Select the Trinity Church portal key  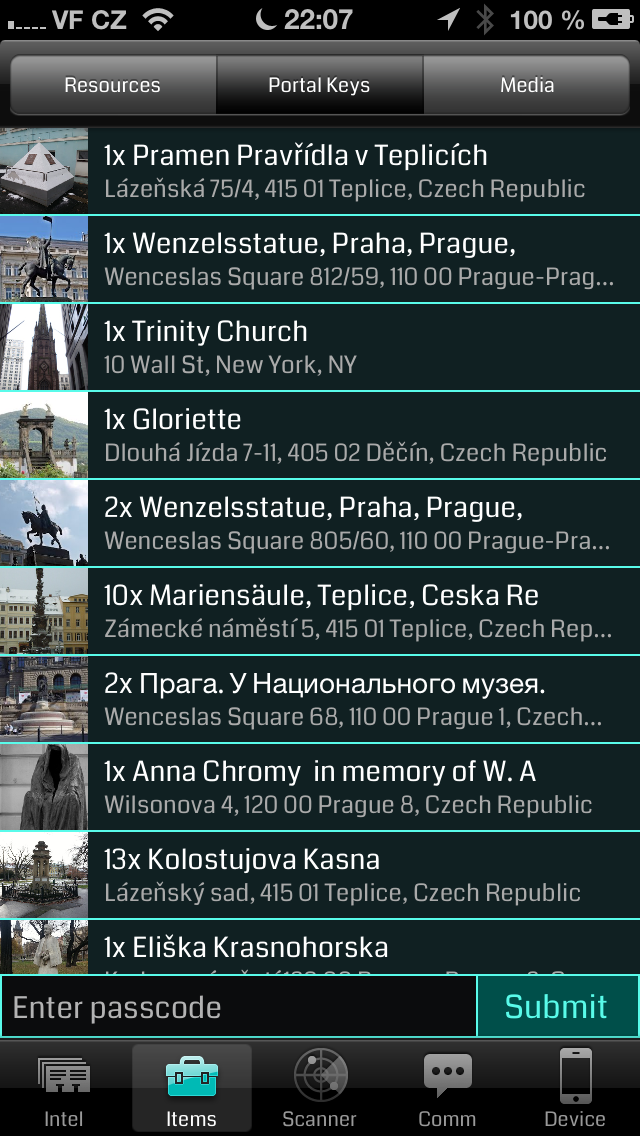(320, 347)
